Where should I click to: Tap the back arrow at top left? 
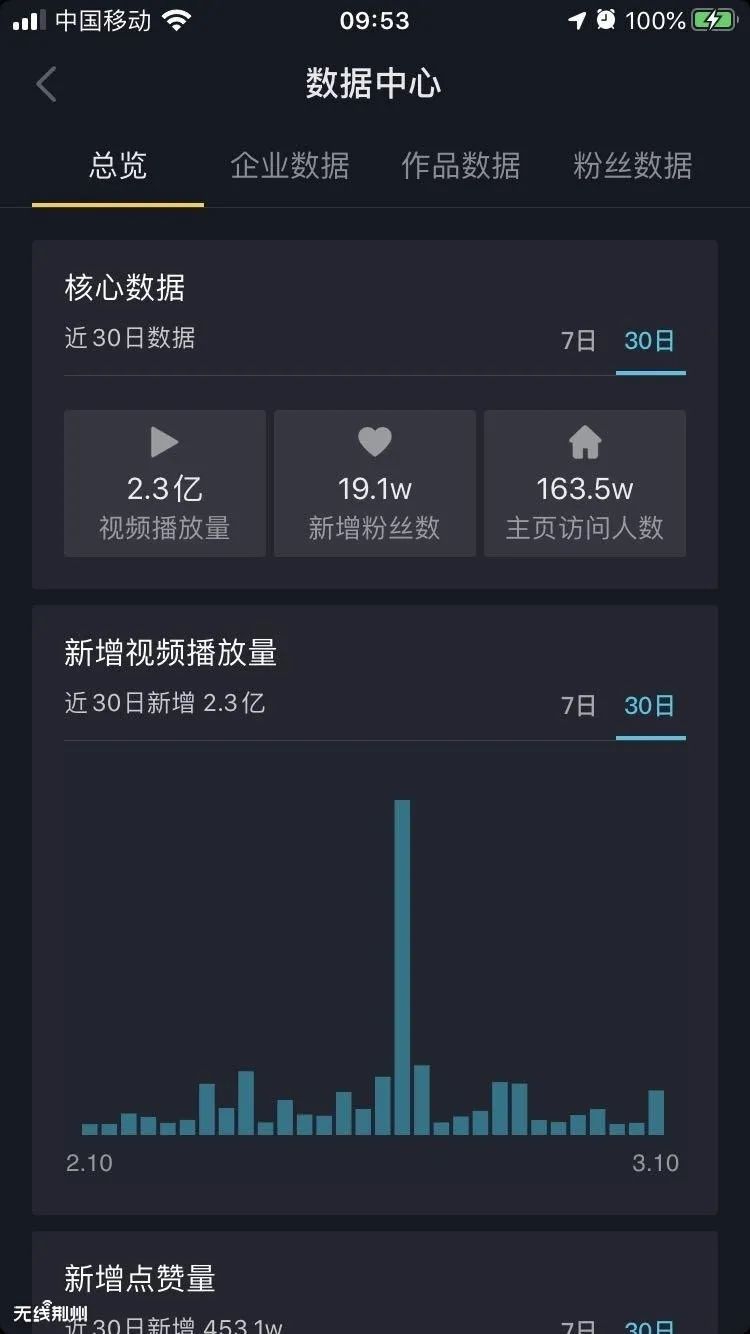click(45, 84)
